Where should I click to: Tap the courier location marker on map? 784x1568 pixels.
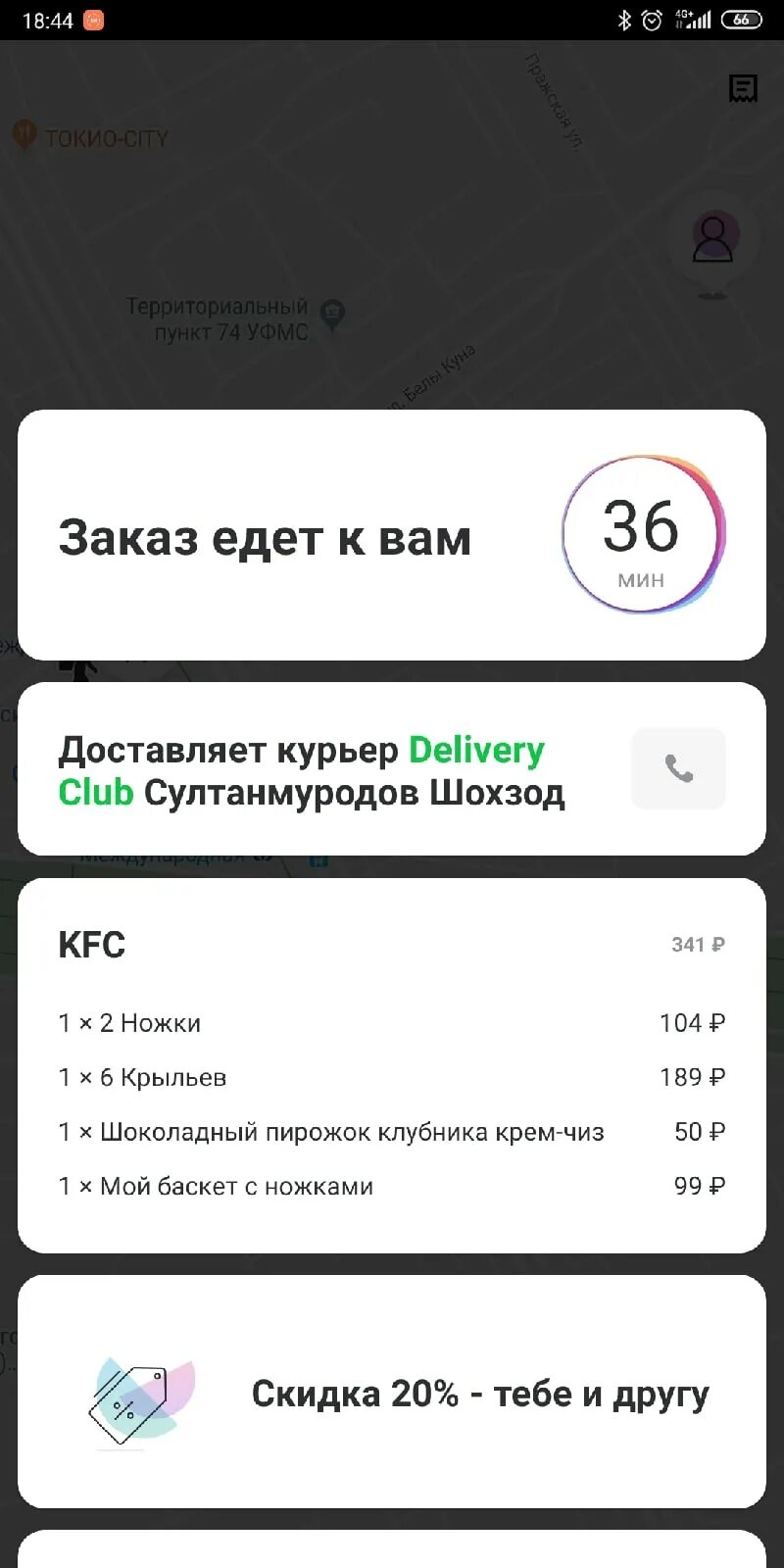tap(713, 240)
